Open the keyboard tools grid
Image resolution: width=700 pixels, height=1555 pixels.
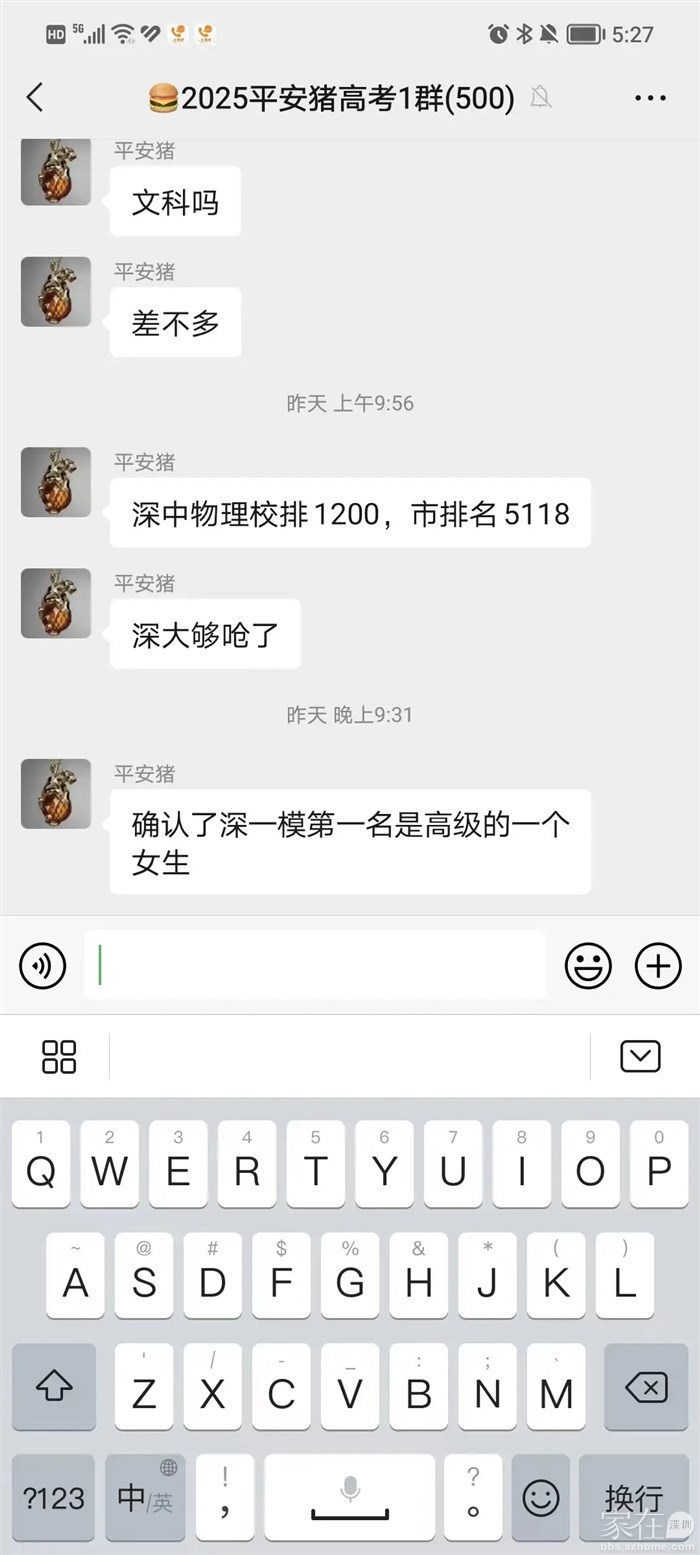pos(59,1056)
